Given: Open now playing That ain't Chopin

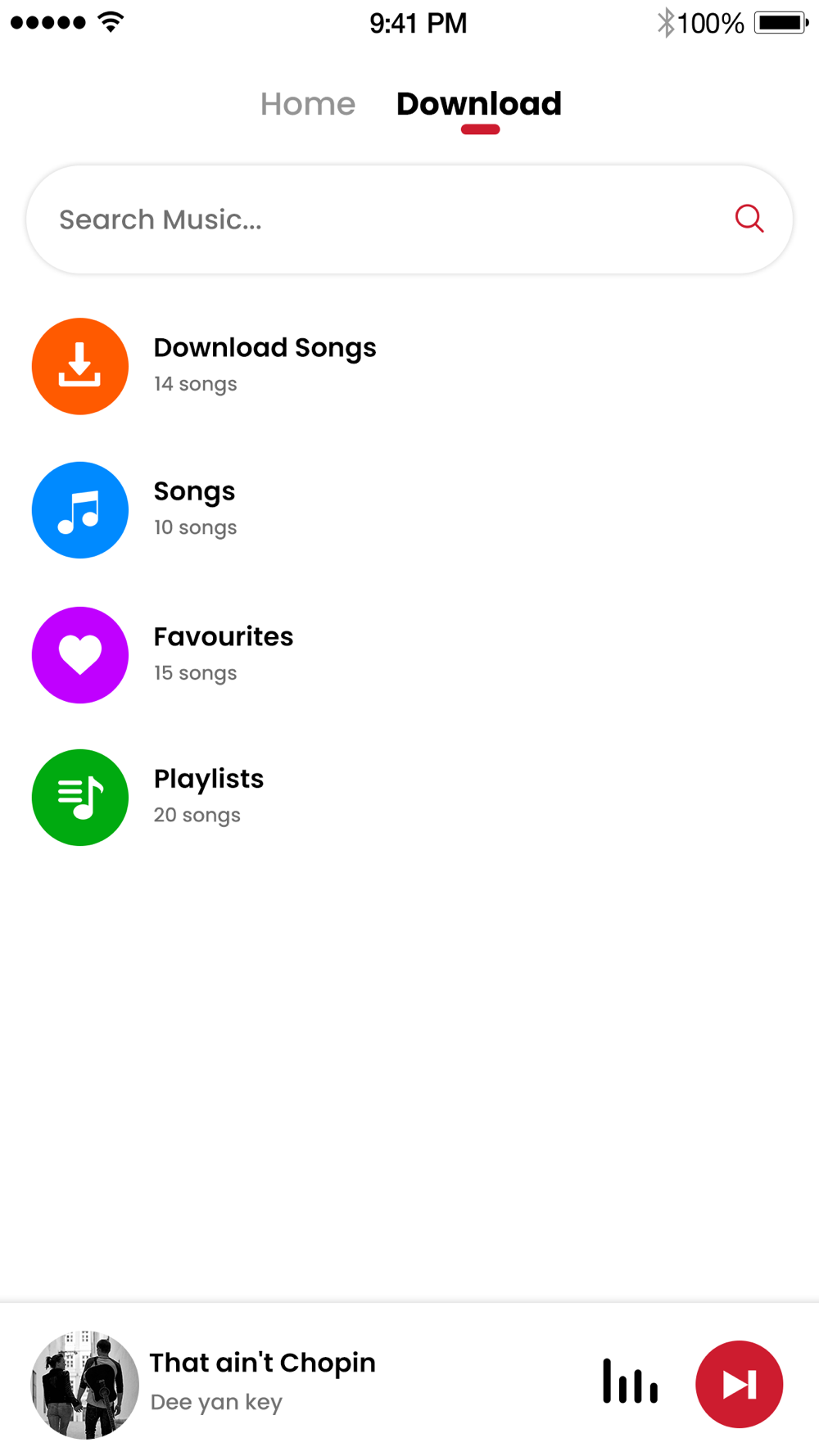Looking at the screenshot, I should point(262,1384).
